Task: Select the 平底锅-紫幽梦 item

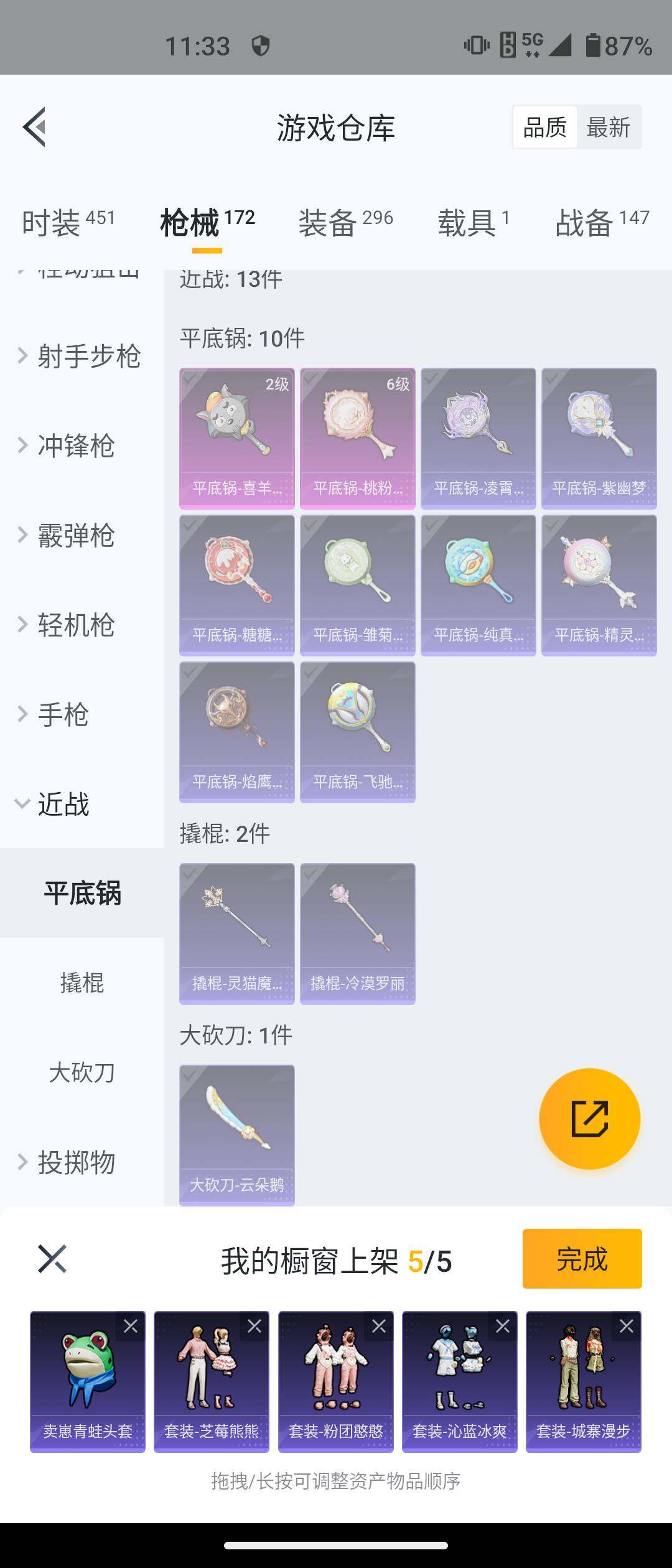Action: [x=599, y=438]
